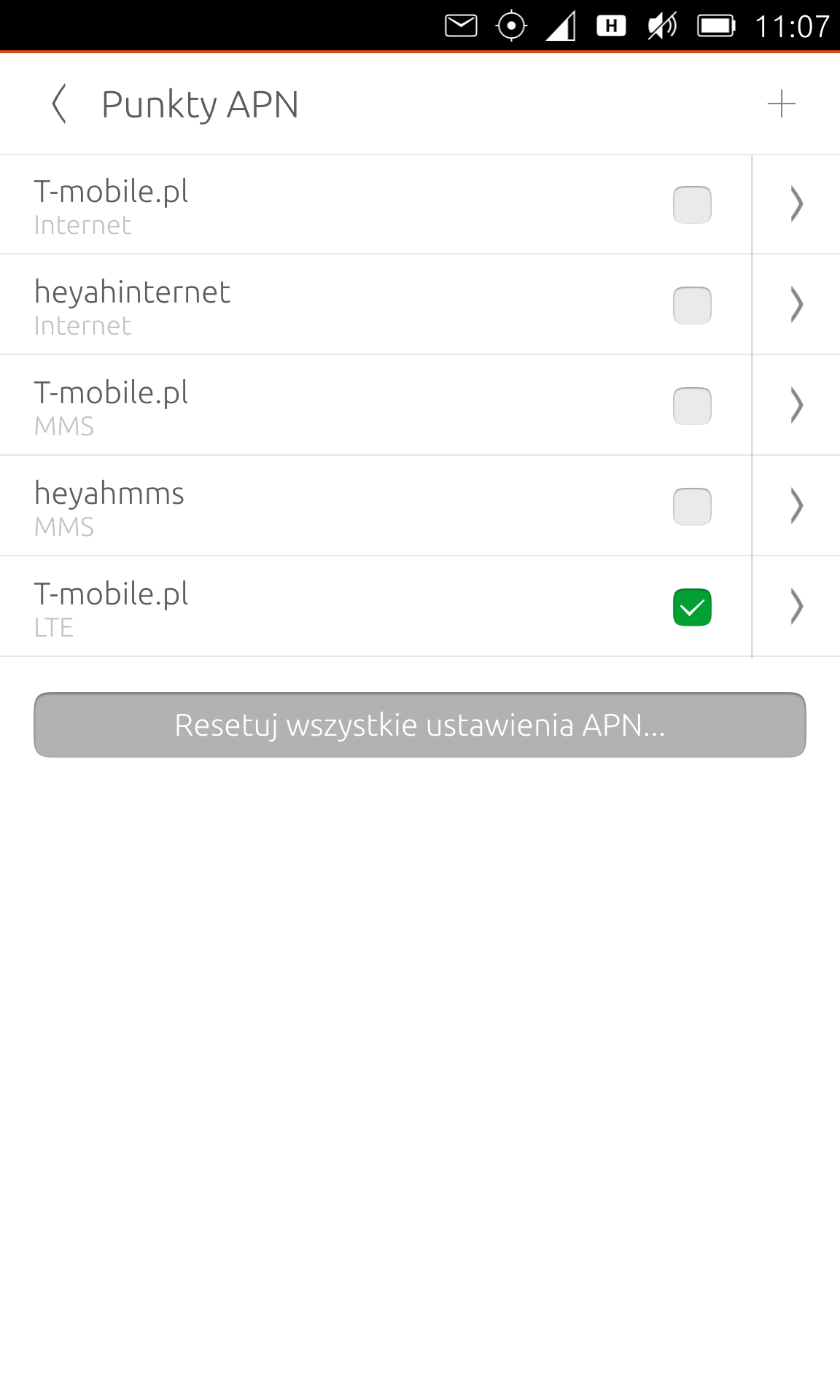Uncheck the T-mobile.pl LTE checkbox
The width and height of the screenshot is (840, 1400).
coord(692,607)
